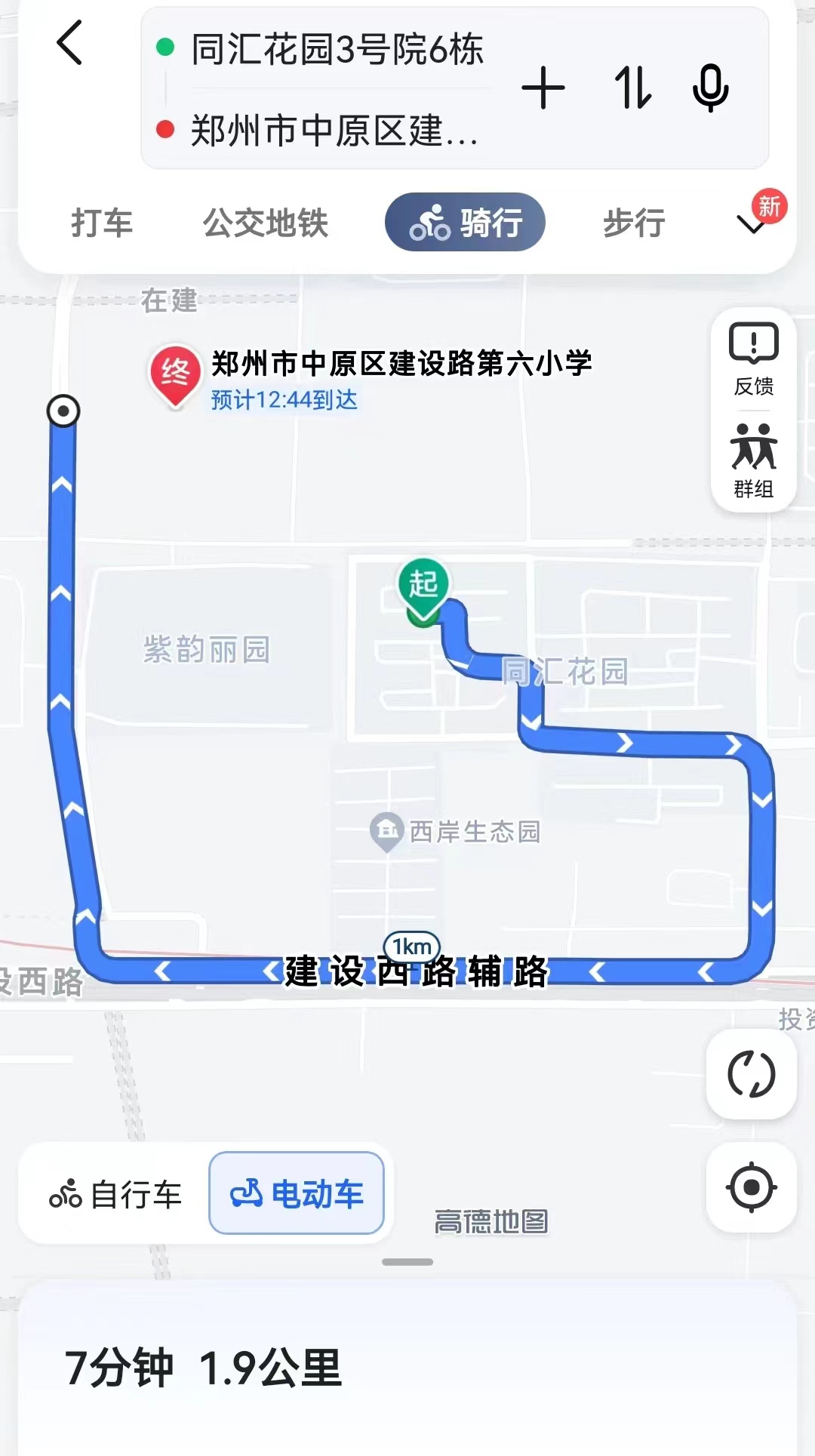The width and height of the screenshot is (815, 1456).
Task: Switch to the 打车 tab
Action: pyautogui.click(x=102, y=223)
